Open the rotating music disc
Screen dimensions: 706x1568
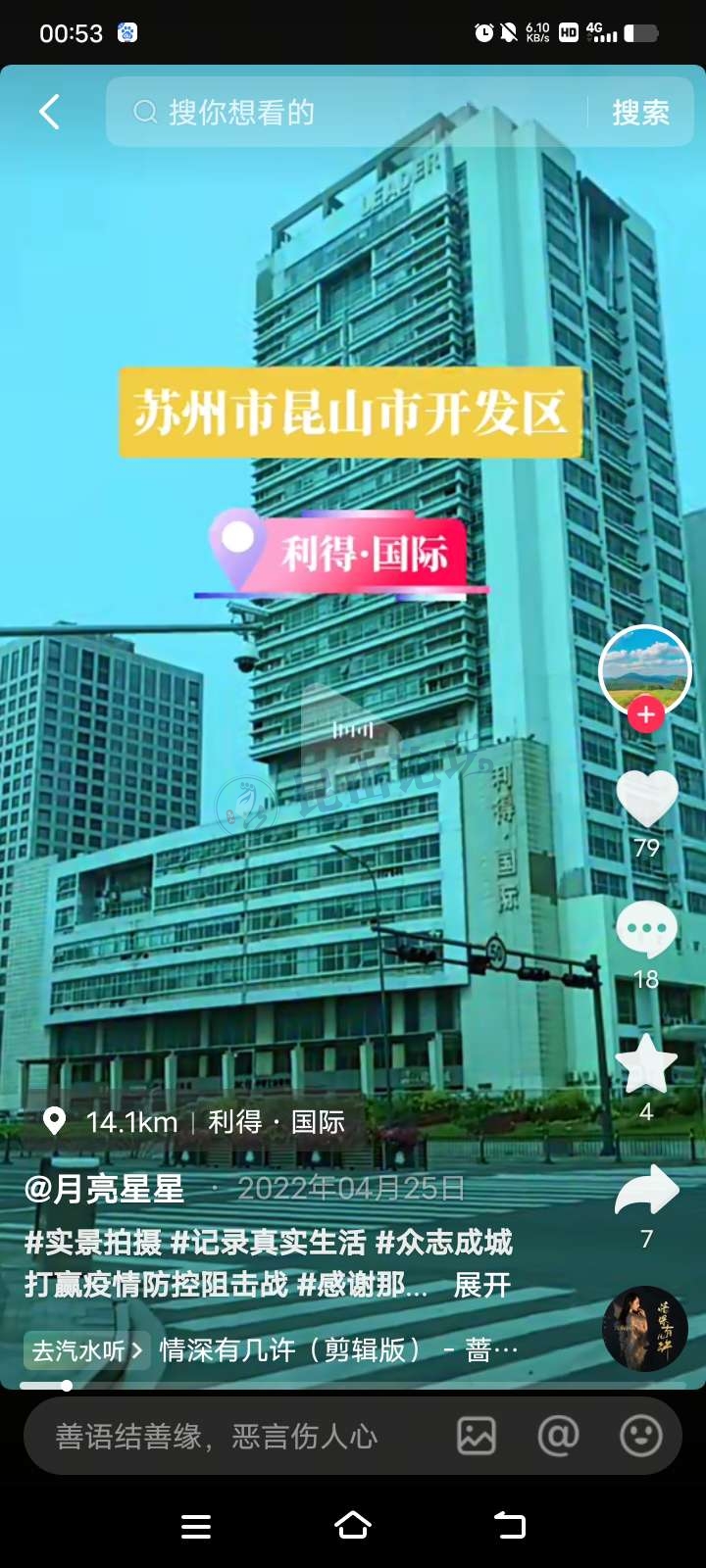(x=644, y=1328)
